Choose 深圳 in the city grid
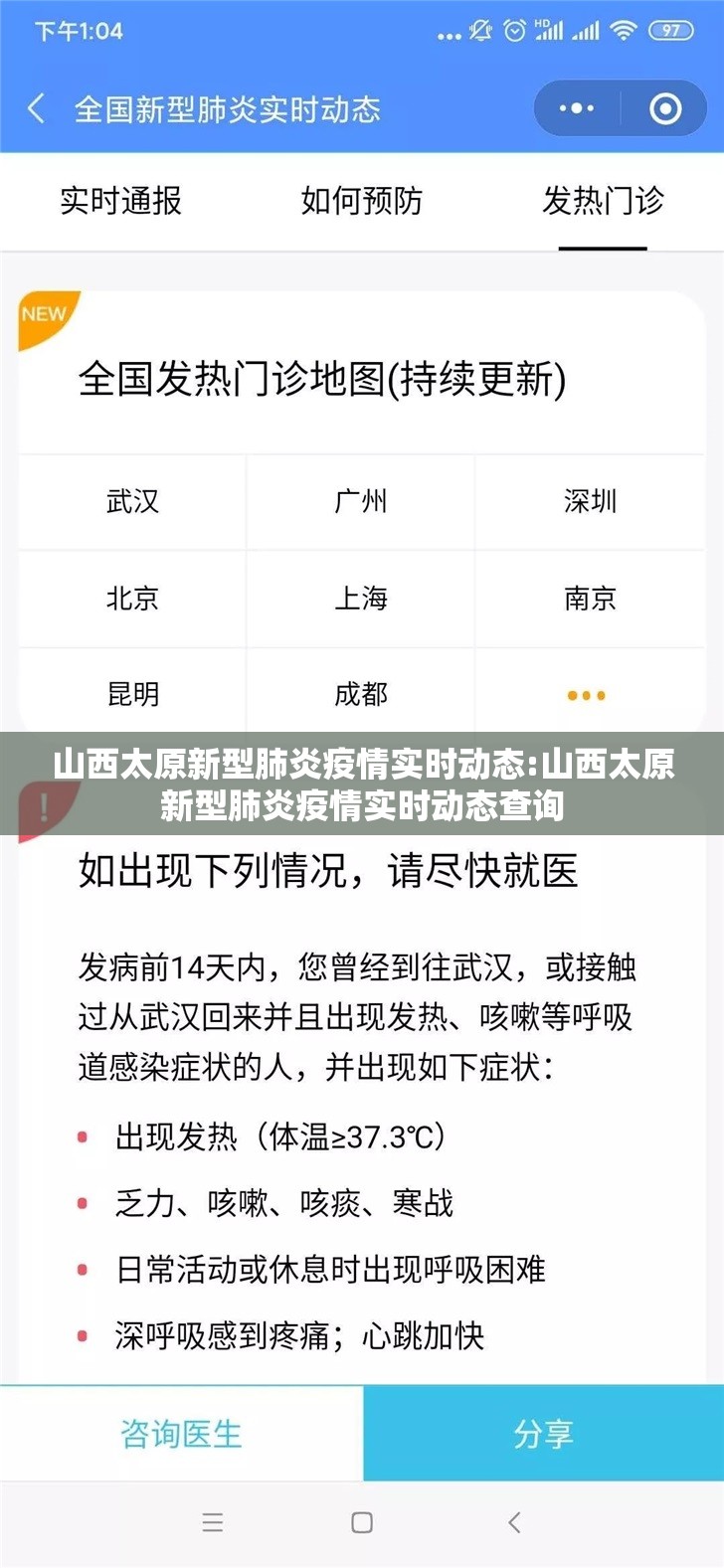This screenshot has height=1568, width=724. point(590,501)
